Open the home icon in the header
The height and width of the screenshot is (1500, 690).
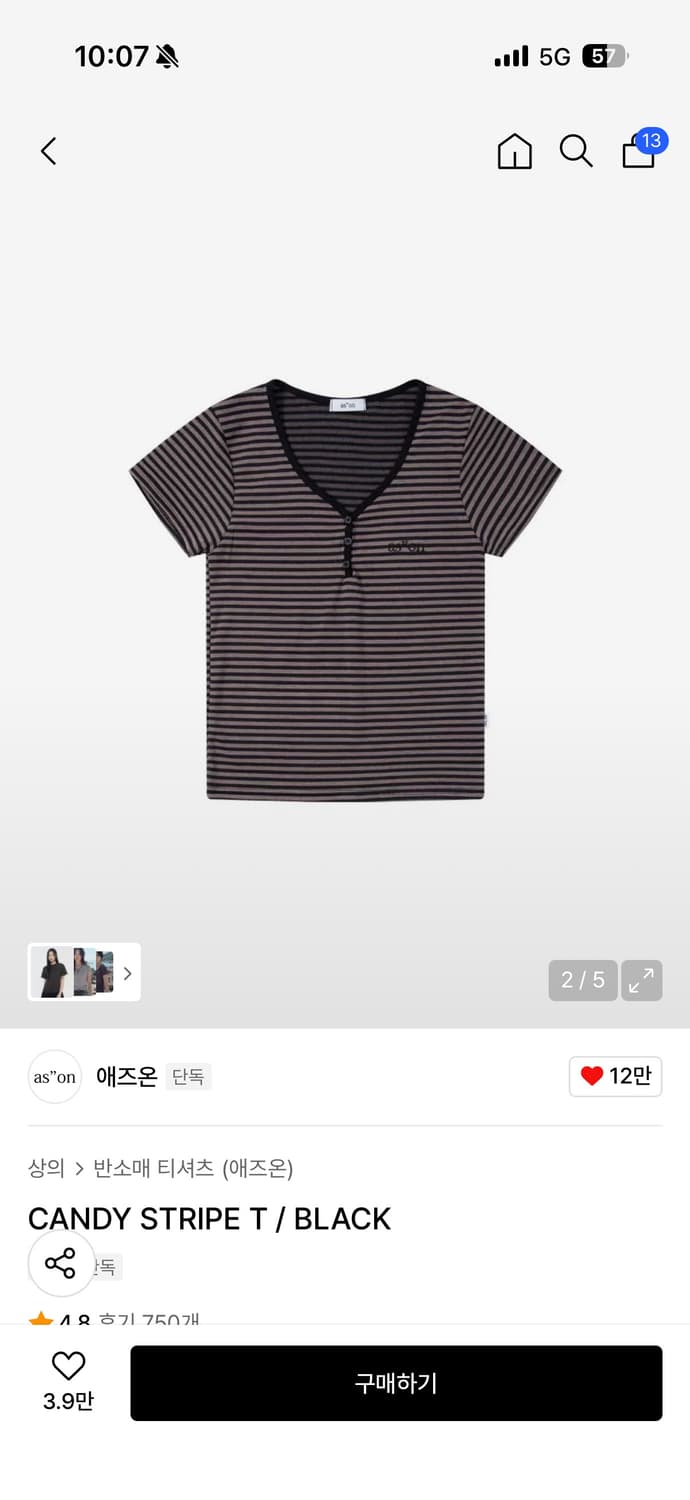514,151
